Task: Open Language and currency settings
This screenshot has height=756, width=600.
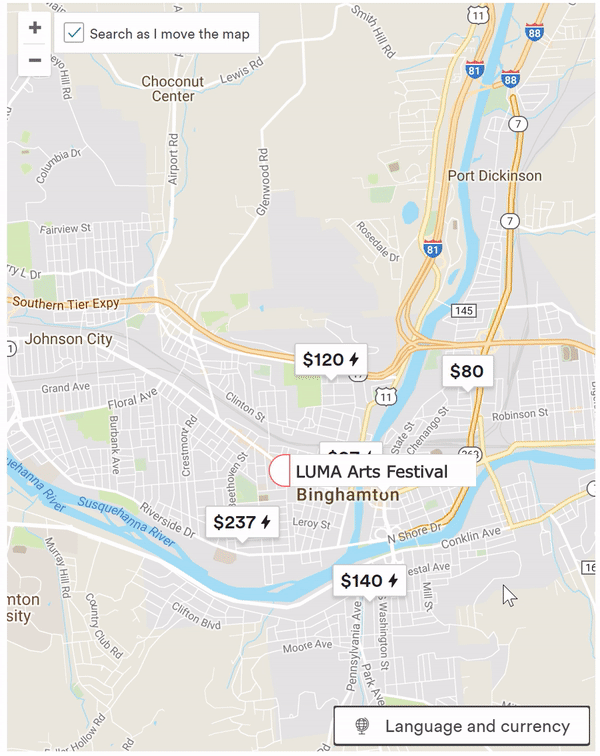Action: 461,726
